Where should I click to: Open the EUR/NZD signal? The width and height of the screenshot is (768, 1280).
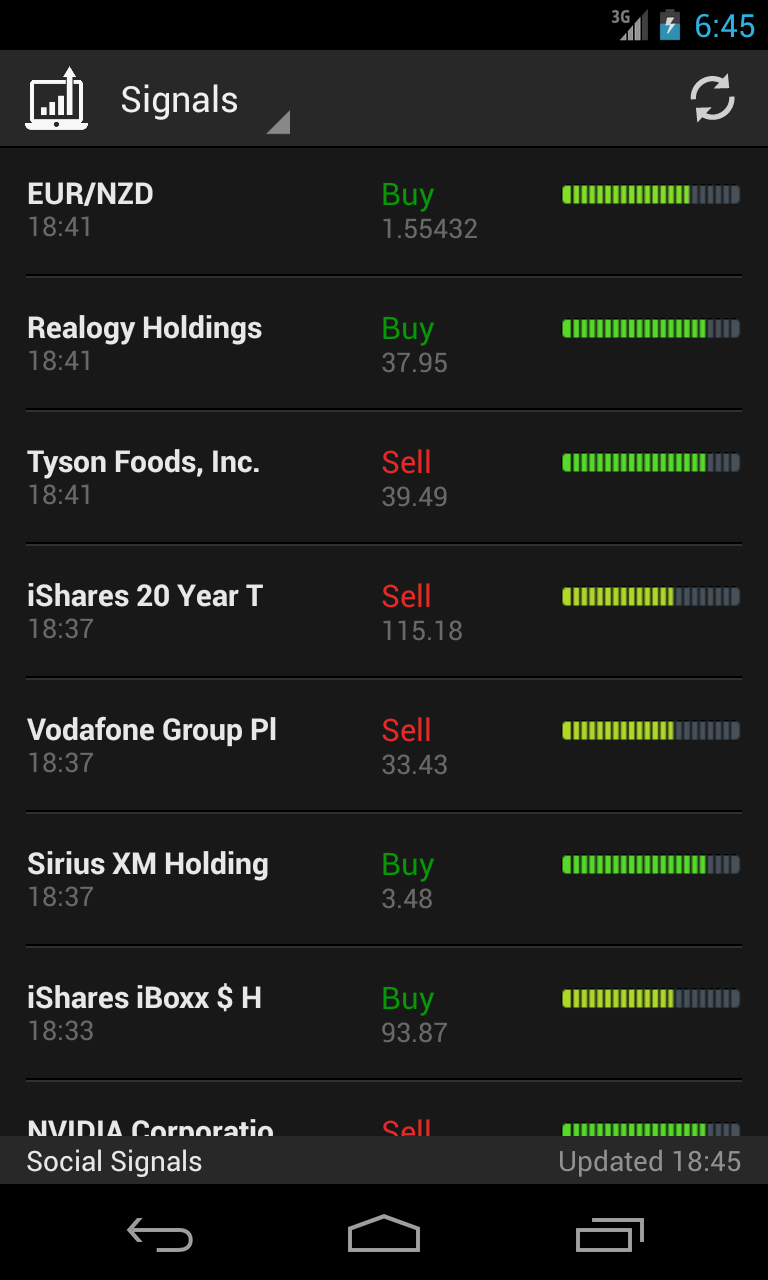pos(384,211)
